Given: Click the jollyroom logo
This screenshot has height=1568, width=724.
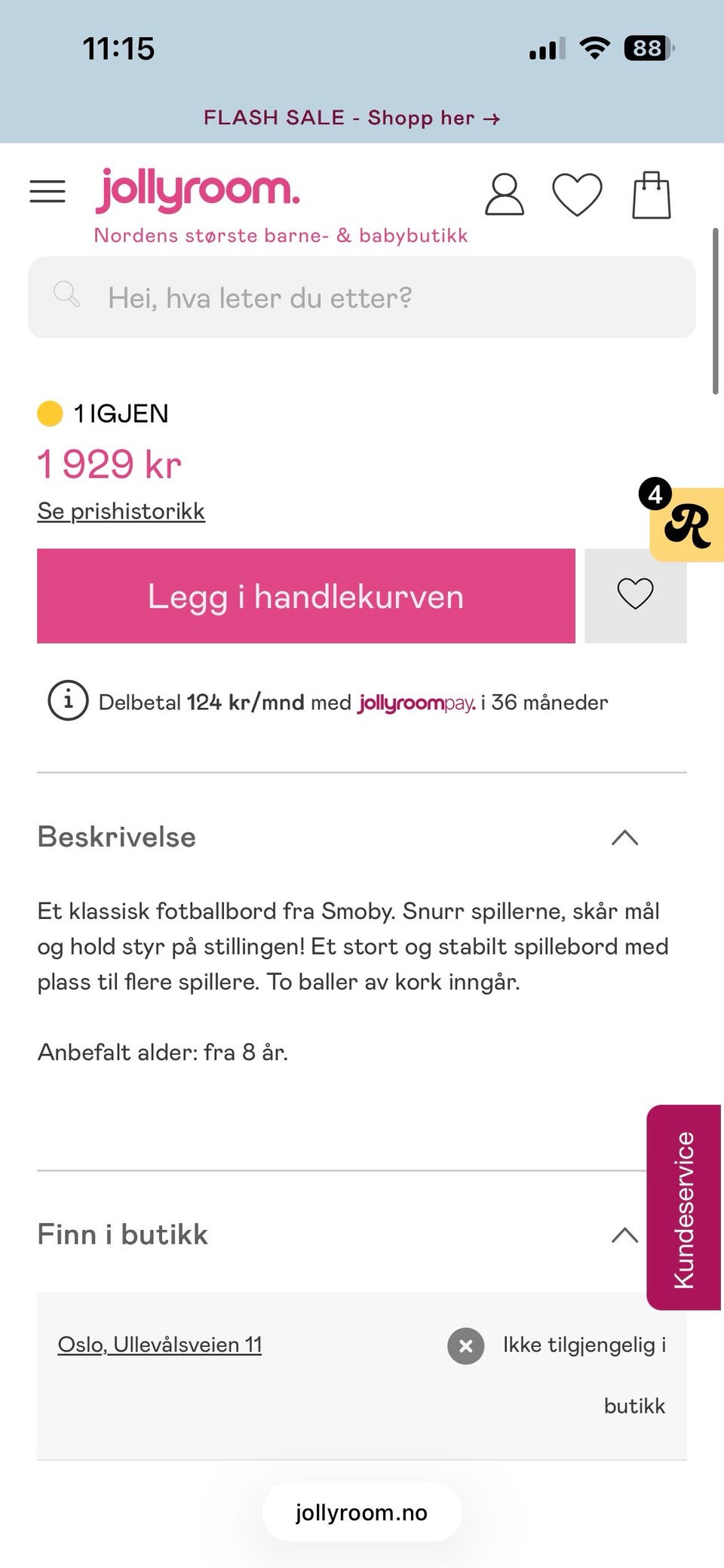Looking at the screenshot, I should tap(198, 190).
